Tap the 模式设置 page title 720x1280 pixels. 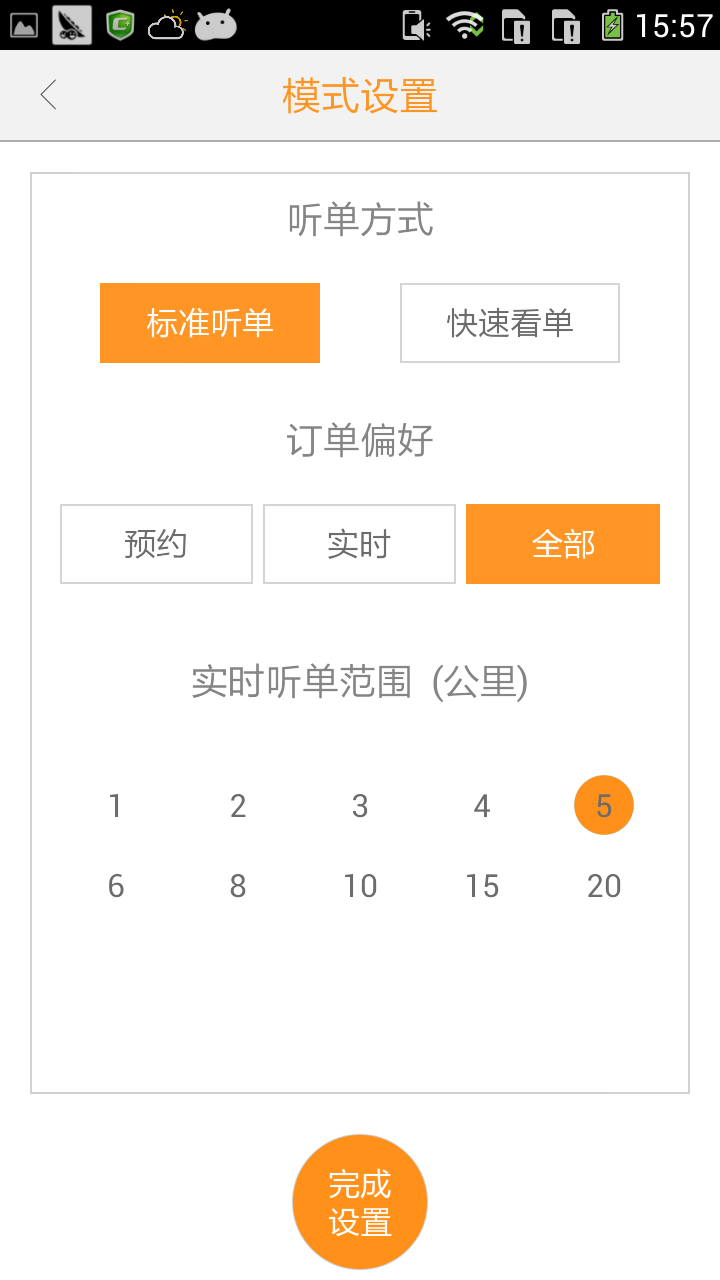[359, 95]
